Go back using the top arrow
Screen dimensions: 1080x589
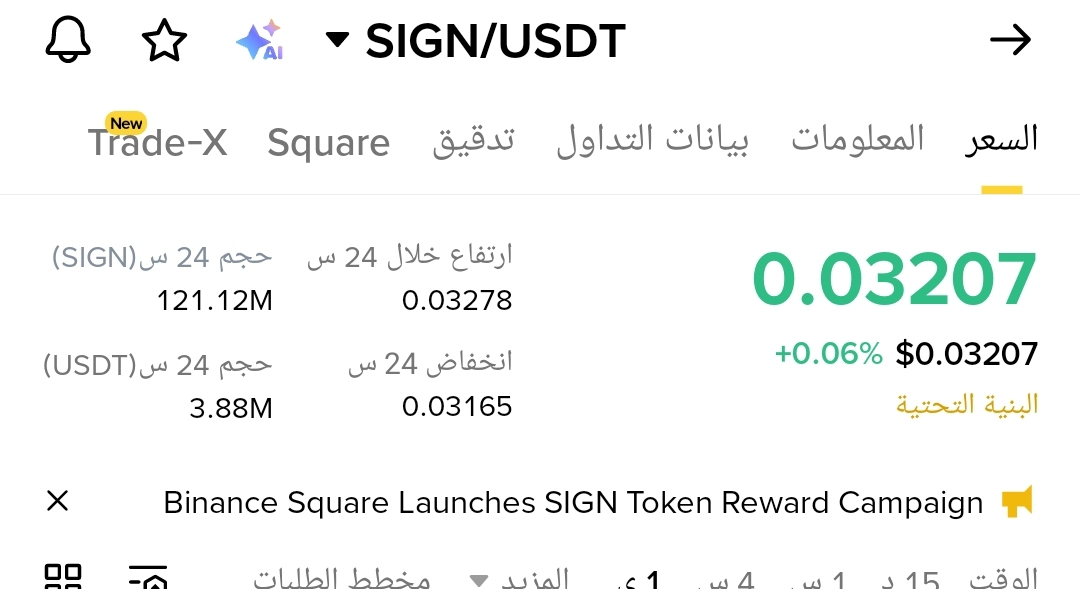coord(1009,41)
